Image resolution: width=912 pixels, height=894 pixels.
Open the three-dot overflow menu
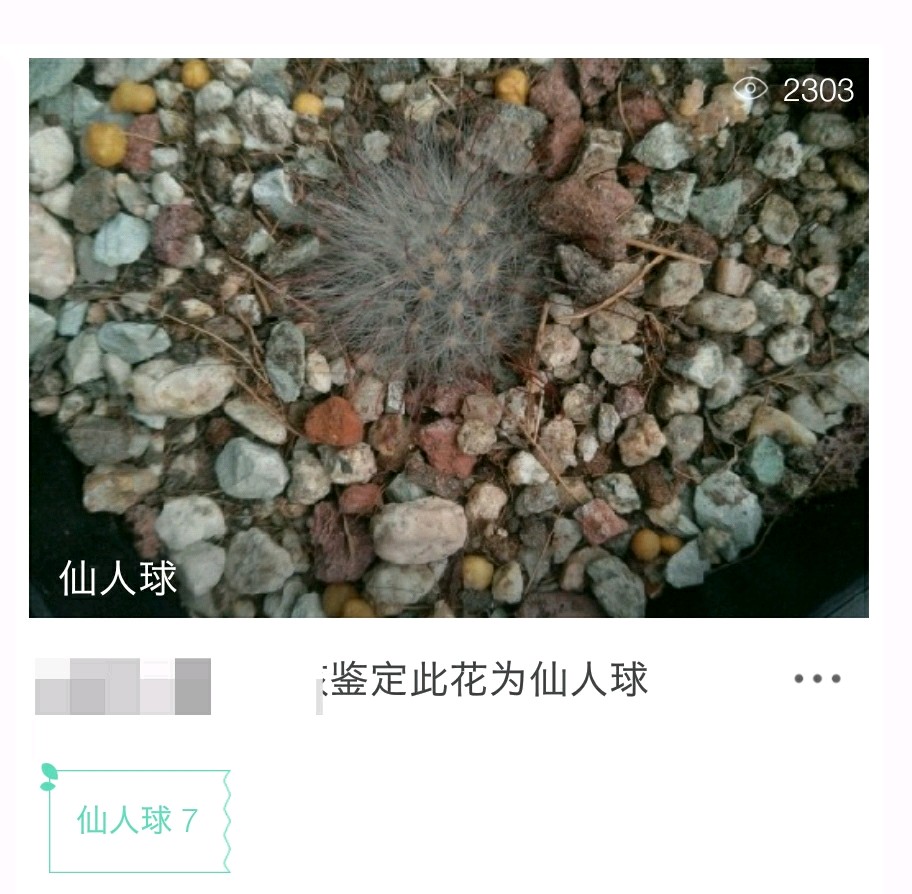tap(817, 679)
